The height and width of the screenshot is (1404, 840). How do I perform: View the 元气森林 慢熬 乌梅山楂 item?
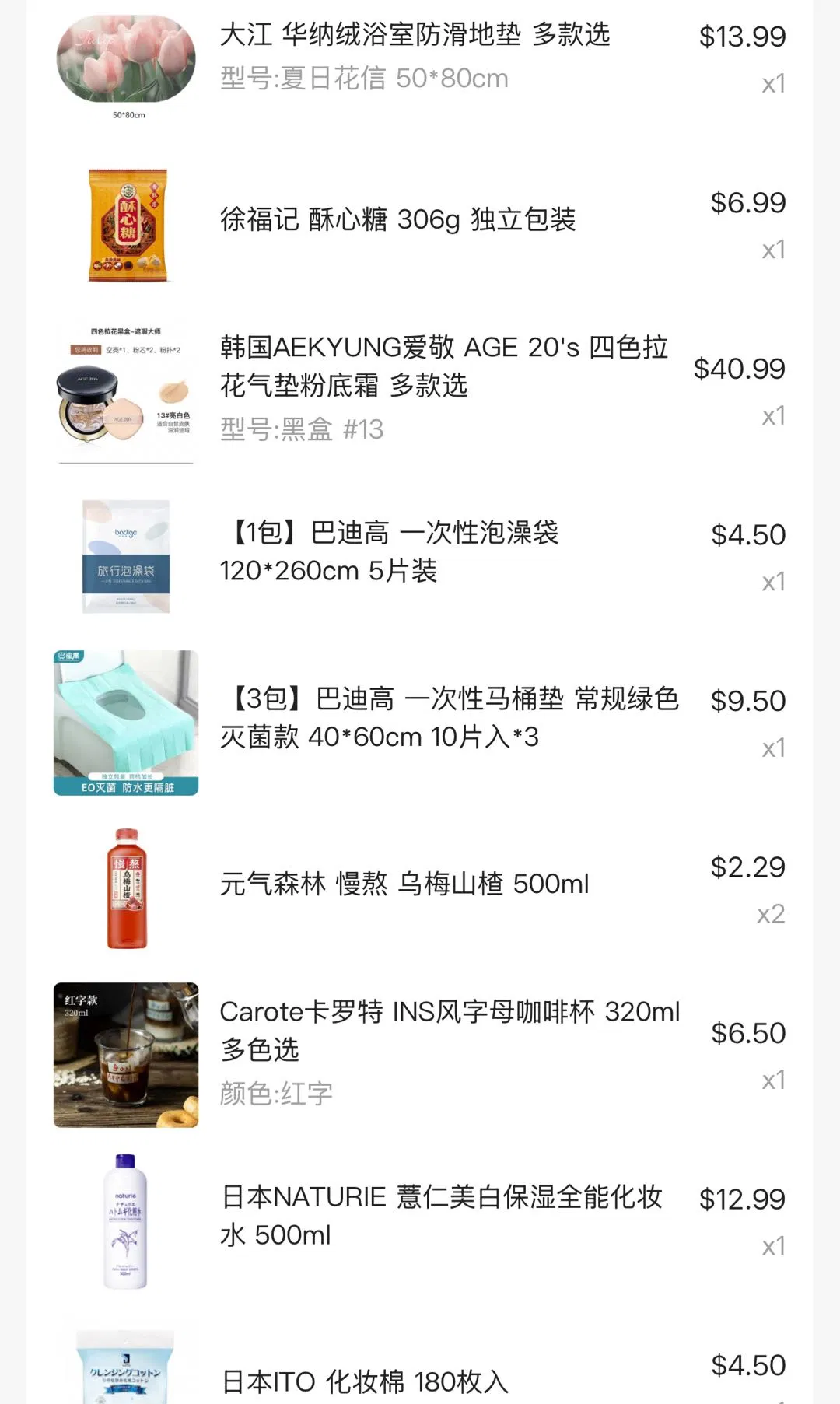pos(404,884)
